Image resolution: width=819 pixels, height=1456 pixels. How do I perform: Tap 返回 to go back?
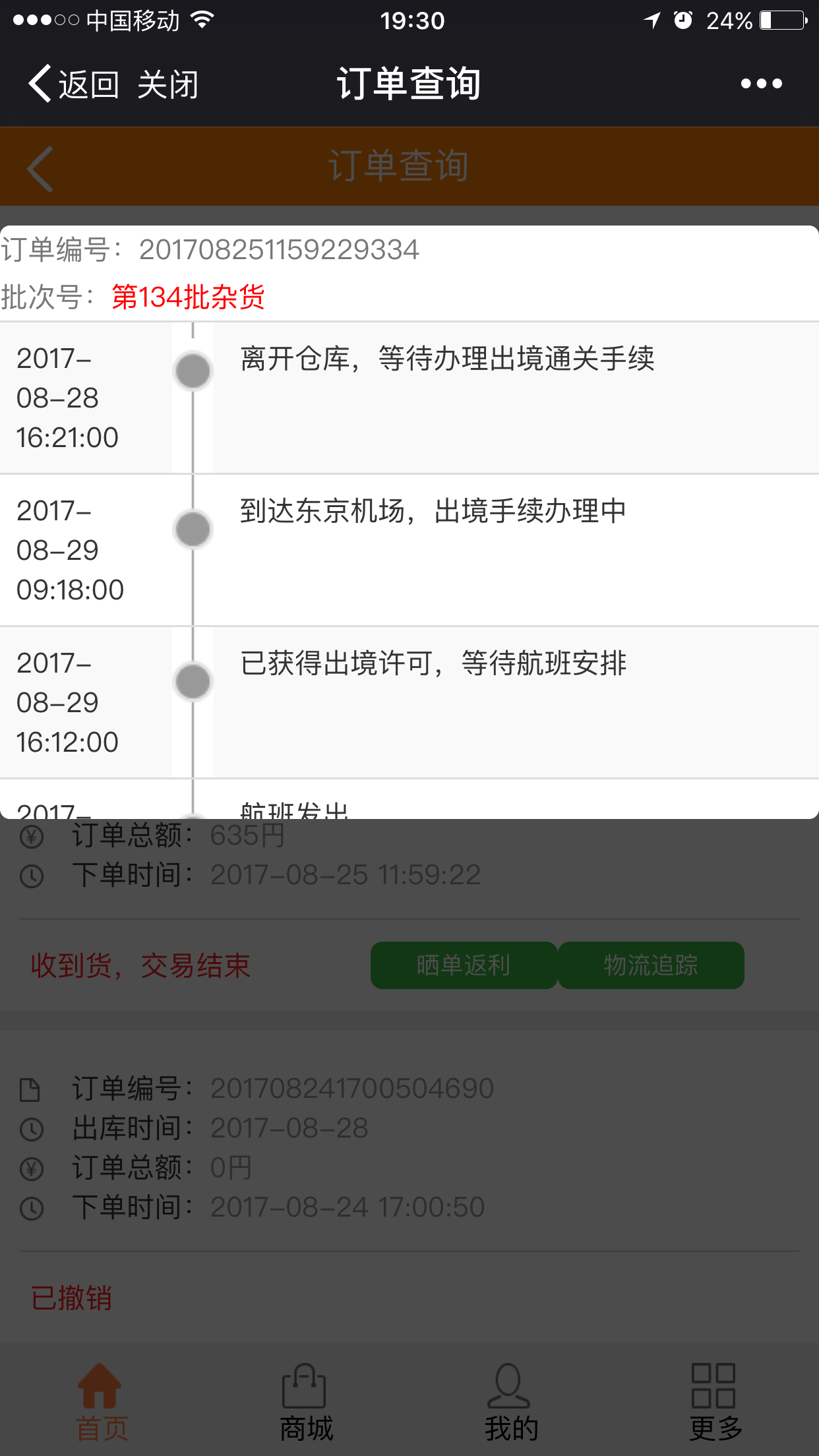pos(73,84)
